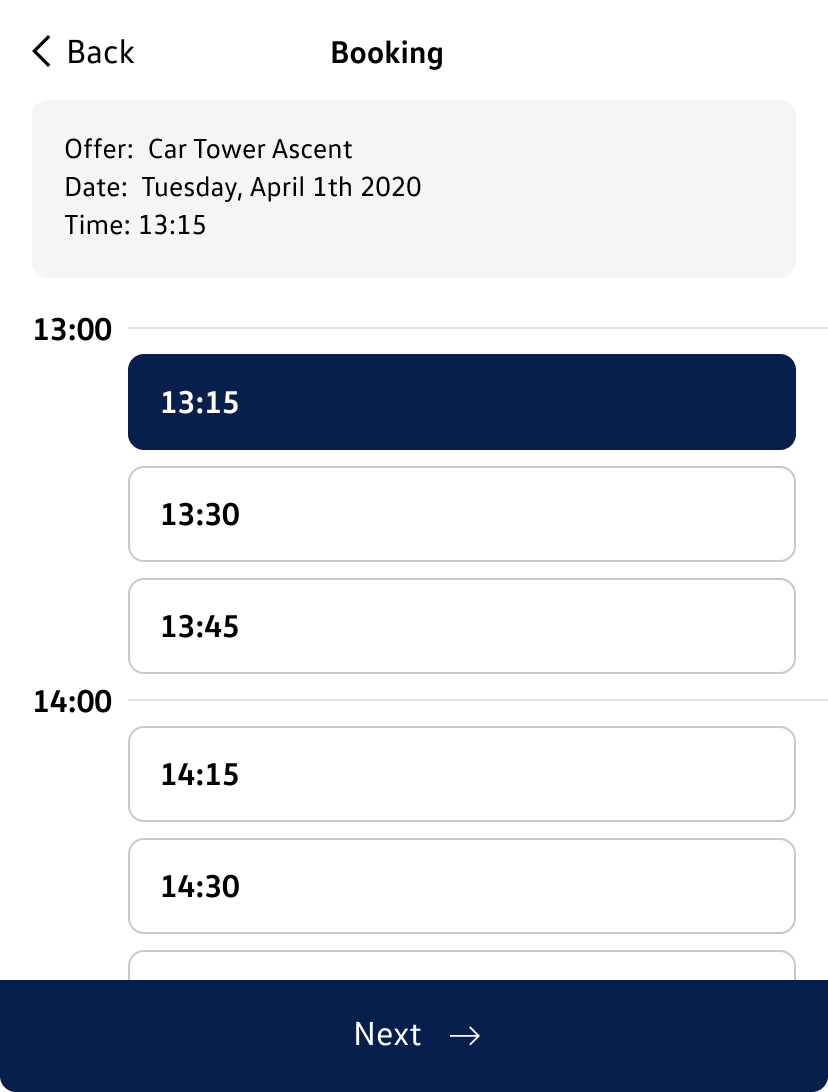Continue with the Next button
Image resolution: width=828 pixels, height=1092 pixels.
(414, 1034)
